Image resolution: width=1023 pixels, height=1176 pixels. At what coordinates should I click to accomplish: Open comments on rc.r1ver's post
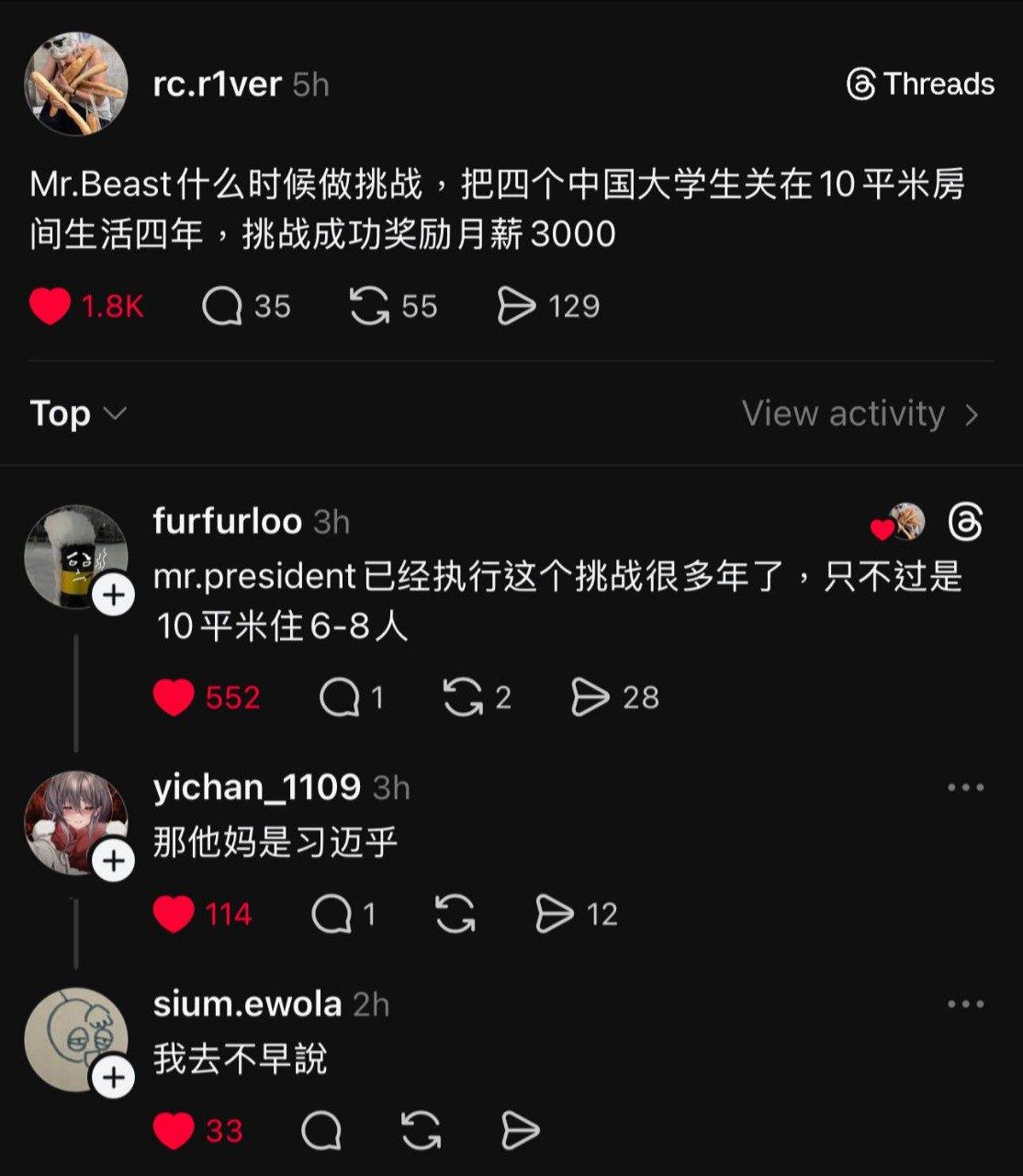[222, 306]
